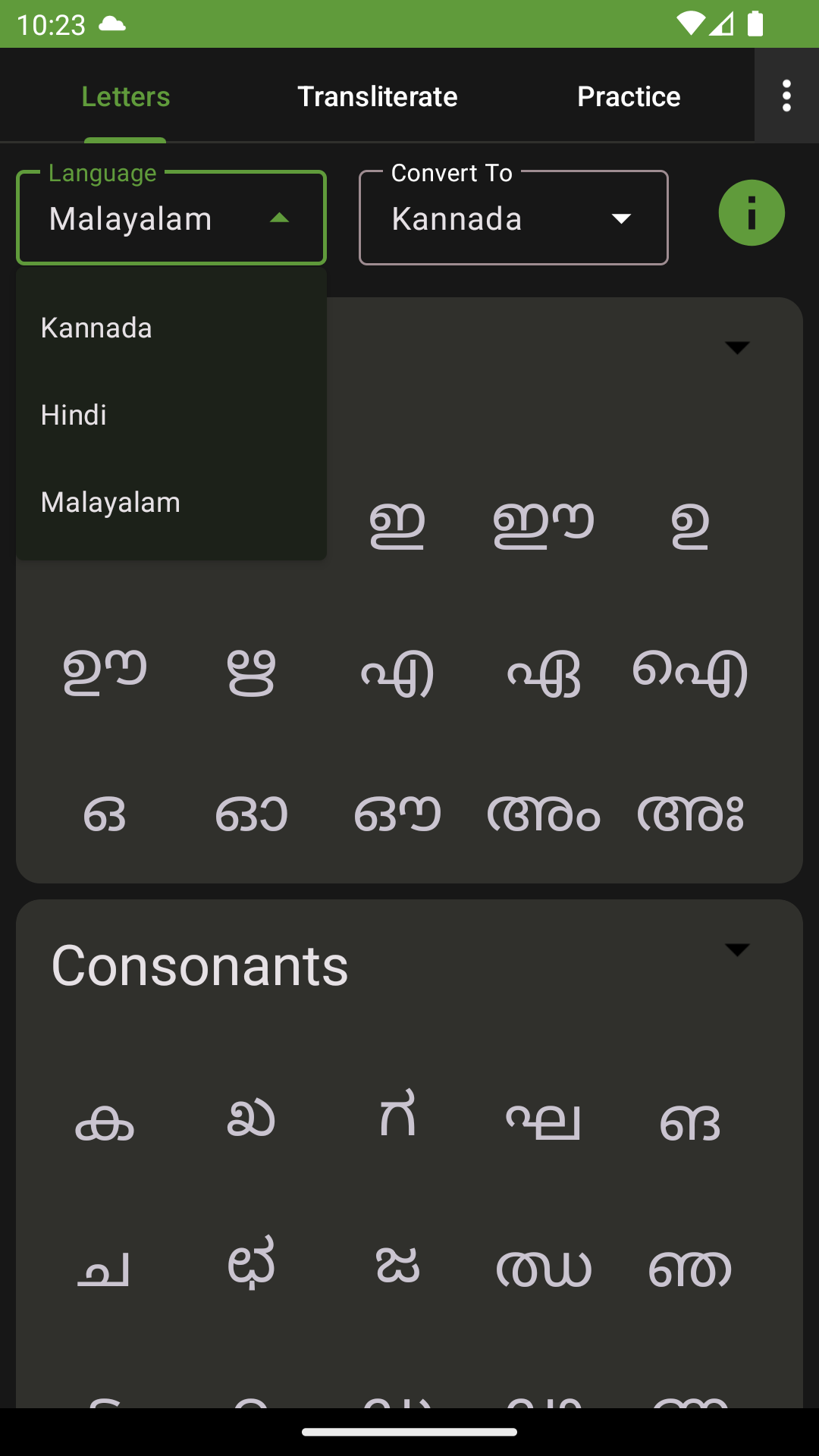Select Kannada from the language list

96,328
